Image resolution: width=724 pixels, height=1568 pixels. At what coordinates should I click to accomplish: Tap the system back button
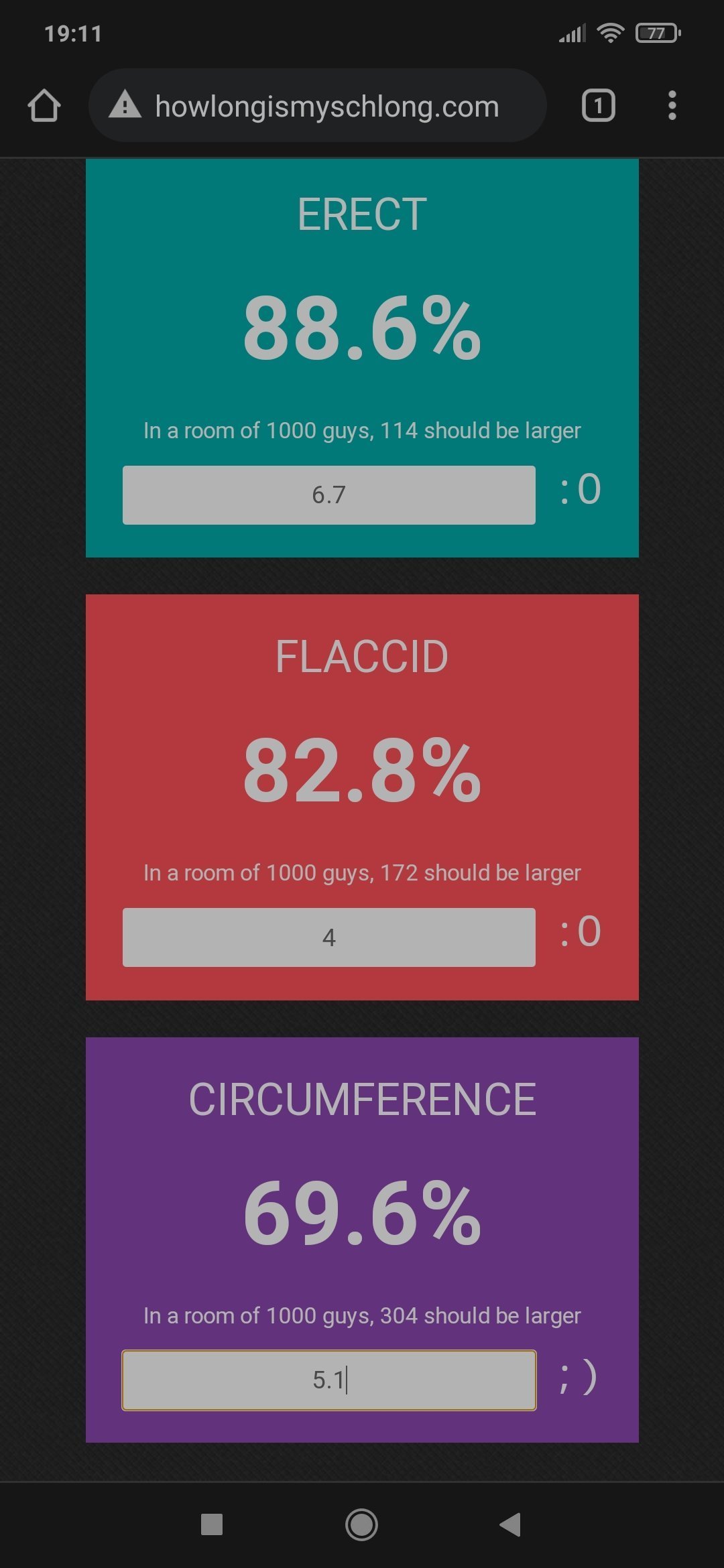[511, 1524]
